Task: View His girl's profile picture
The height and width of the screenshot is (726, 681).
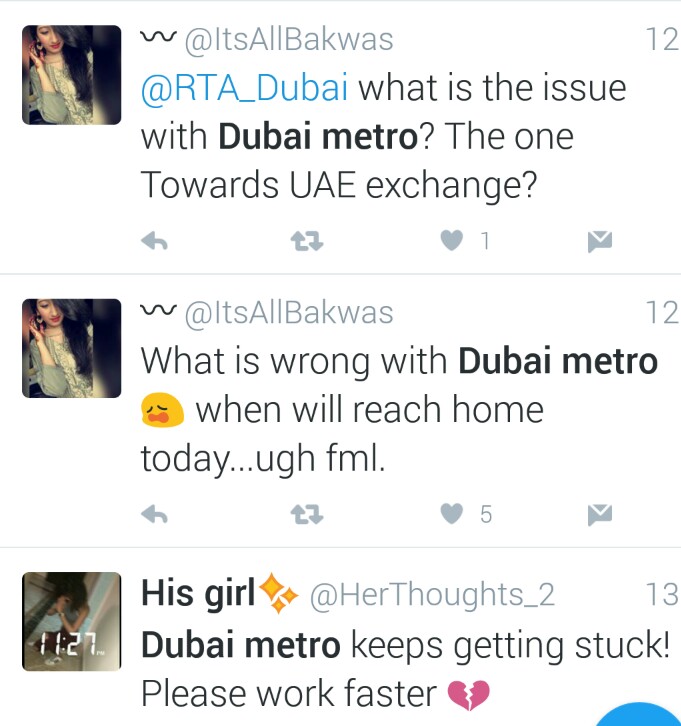Action: (71, 622)
